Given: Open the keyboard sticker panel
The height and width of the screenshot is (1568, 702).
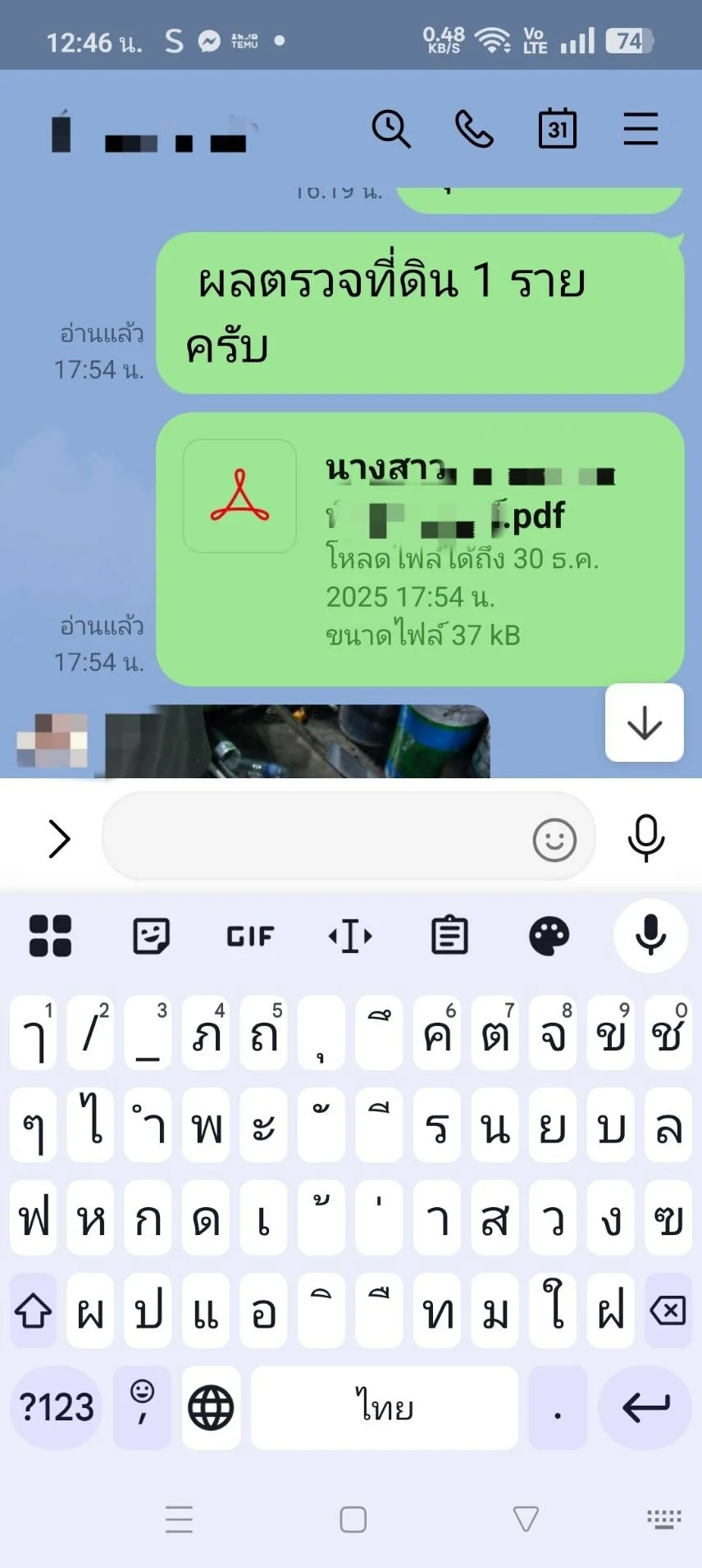Looking at the screenshot, I should point(151,936).
